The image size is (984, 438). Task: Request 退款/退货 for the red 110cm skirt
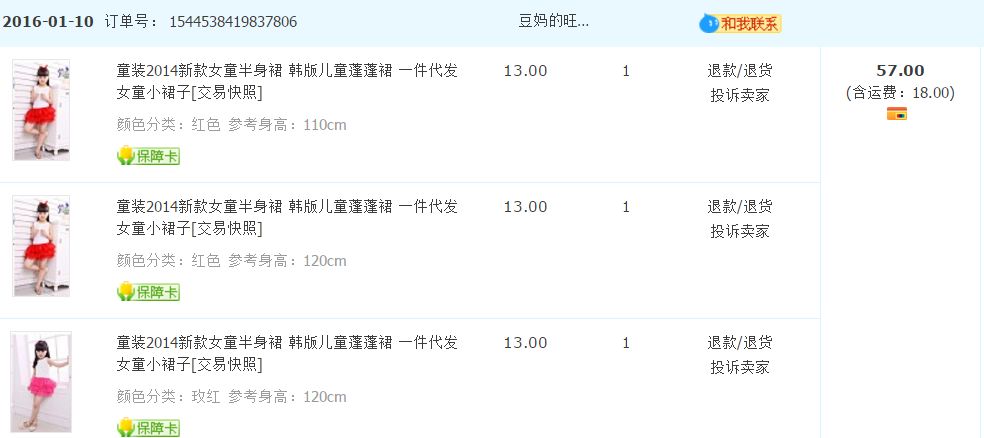[740, 71]
